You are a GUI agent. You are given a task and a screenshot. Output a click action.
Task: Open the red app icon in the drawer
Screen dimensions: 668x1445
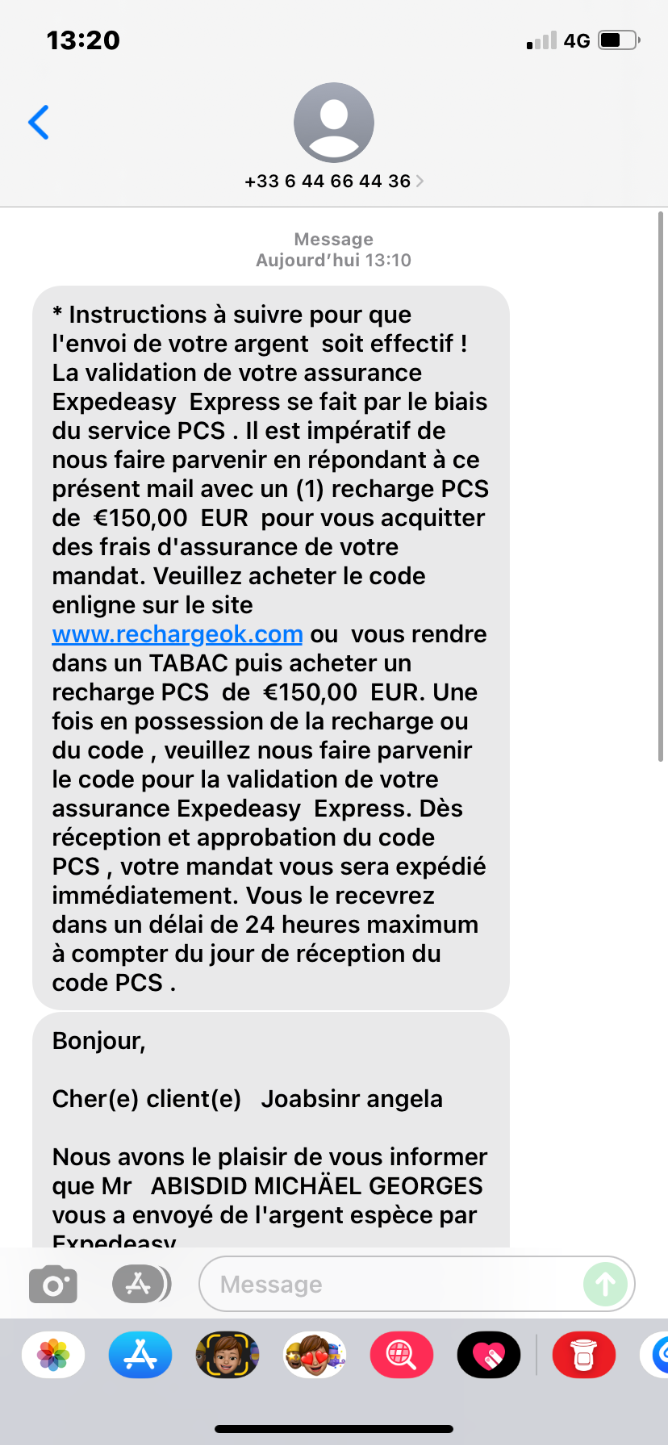(x=584, y=1356)
